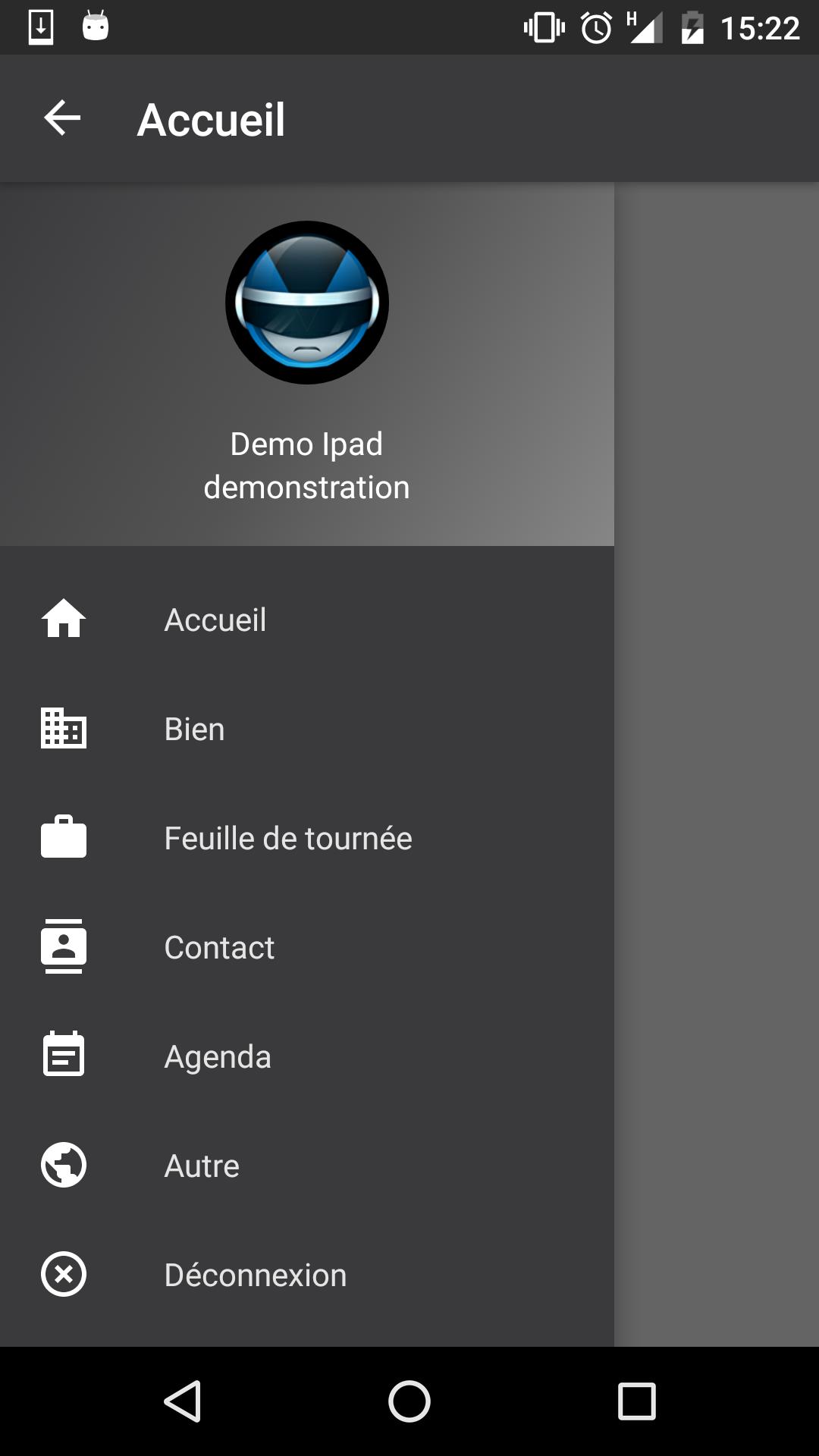Log out via Déconnexion
The width and height of the screenshot is (819, 1456).
click(x=255, y=1275)
